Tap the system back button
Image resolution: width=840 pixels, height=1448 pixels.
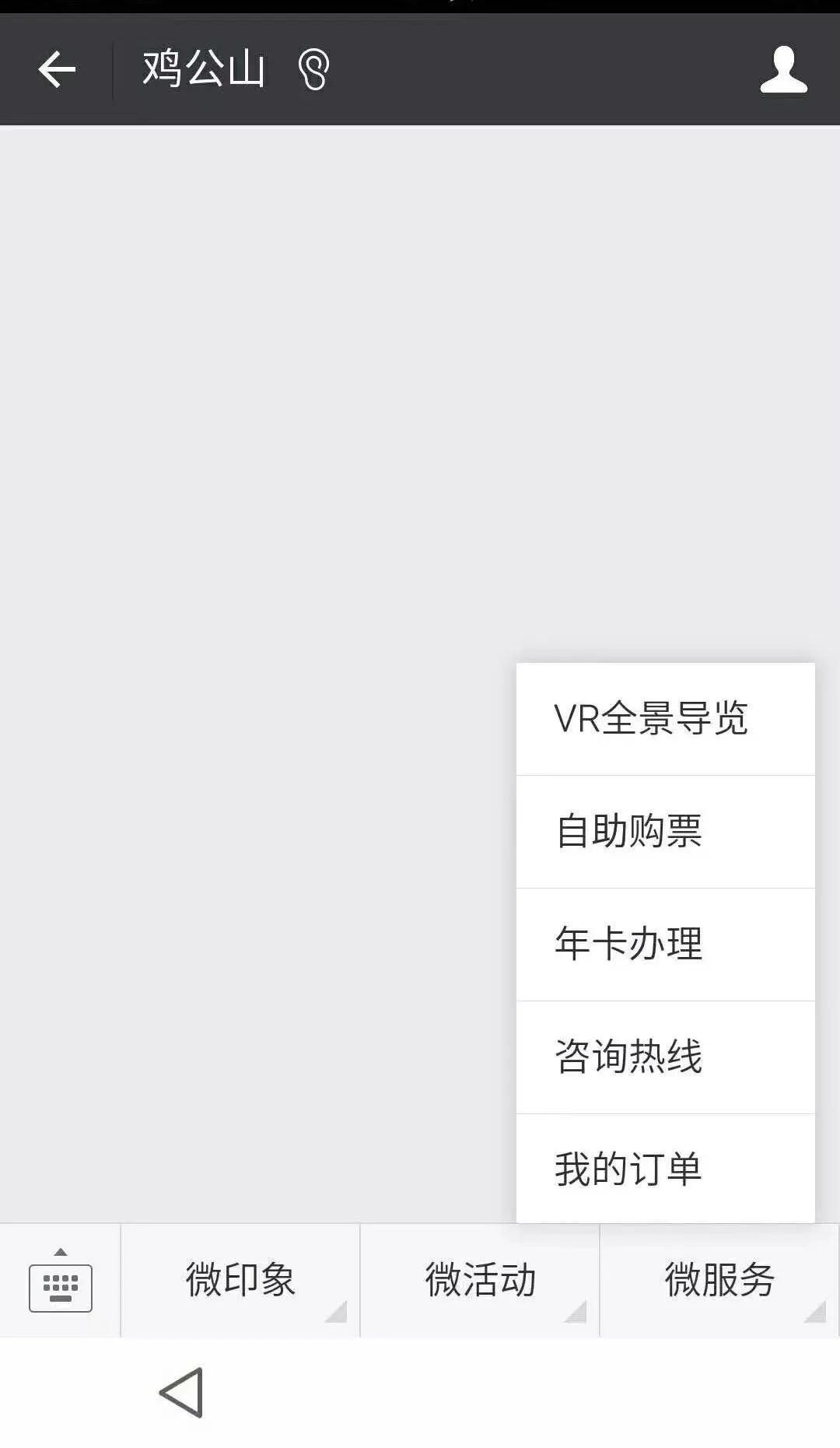tap(182, 1393)
